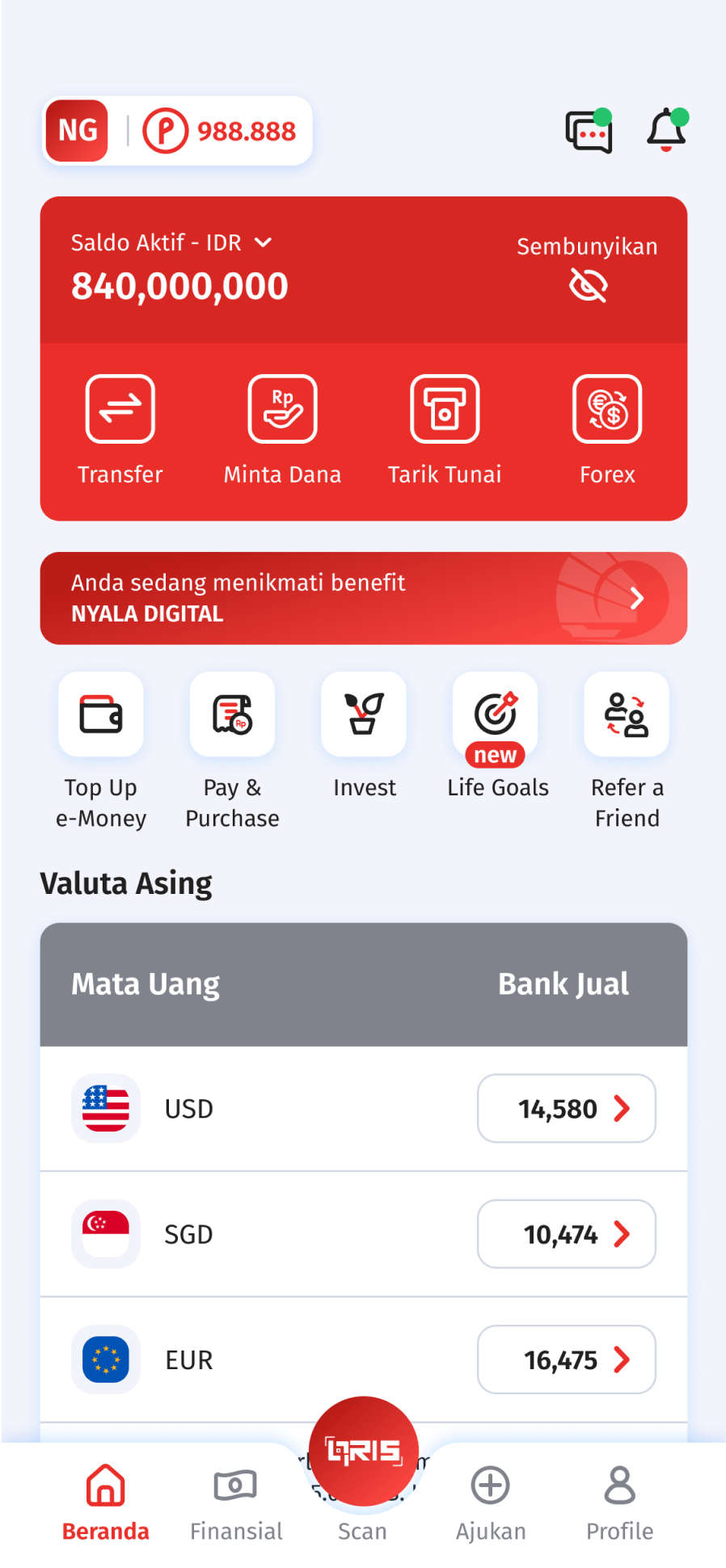Open the Profile tab
Image resolution: width=726 pixels, height=1568 pixels.
pyautogui.click(x=618, y=1503)
